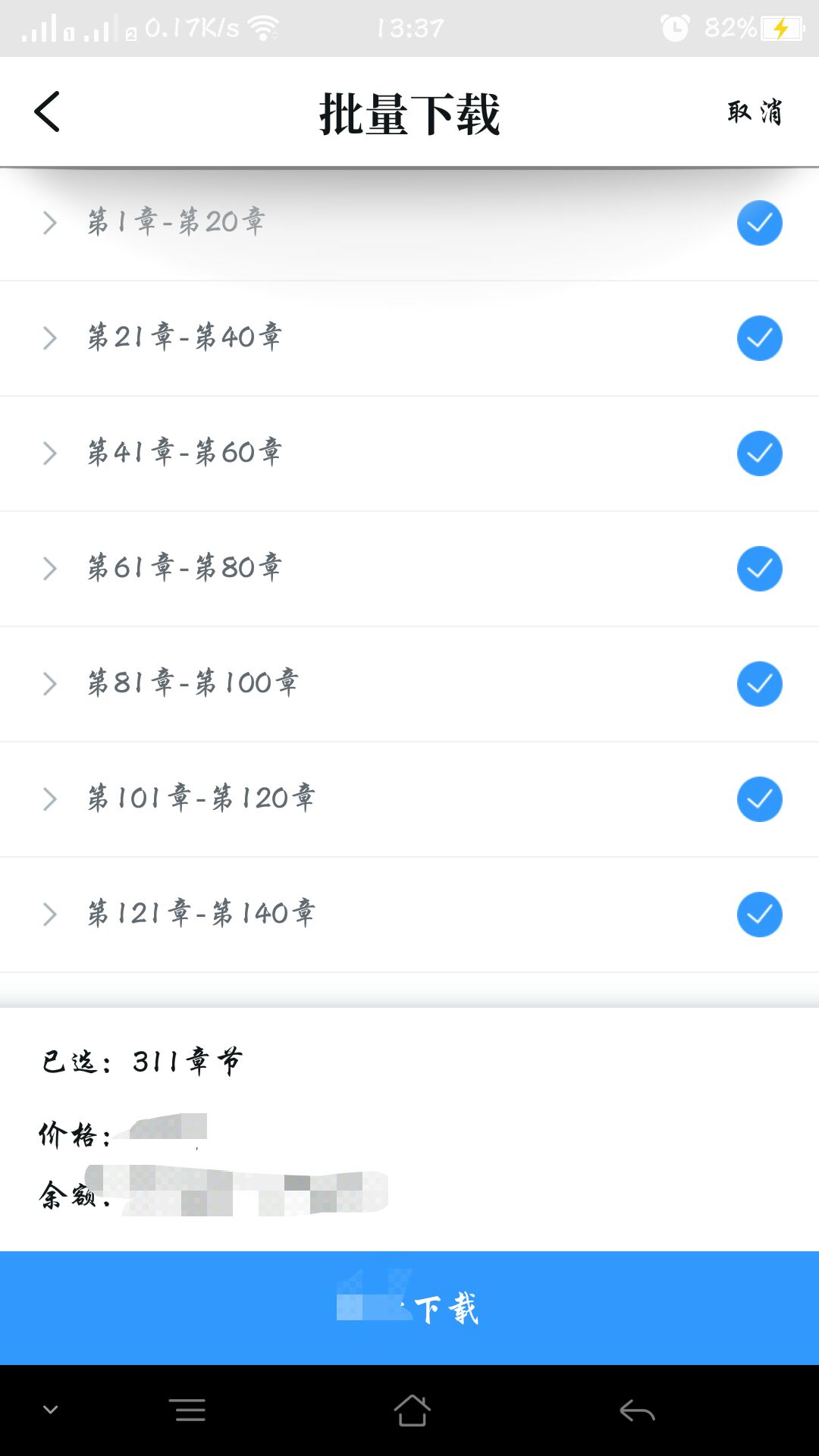Screen dimensions: 819x1456
Task: Expand the 第121章-第140章 group
Action: pyautogui.click(x=50, y=915)
